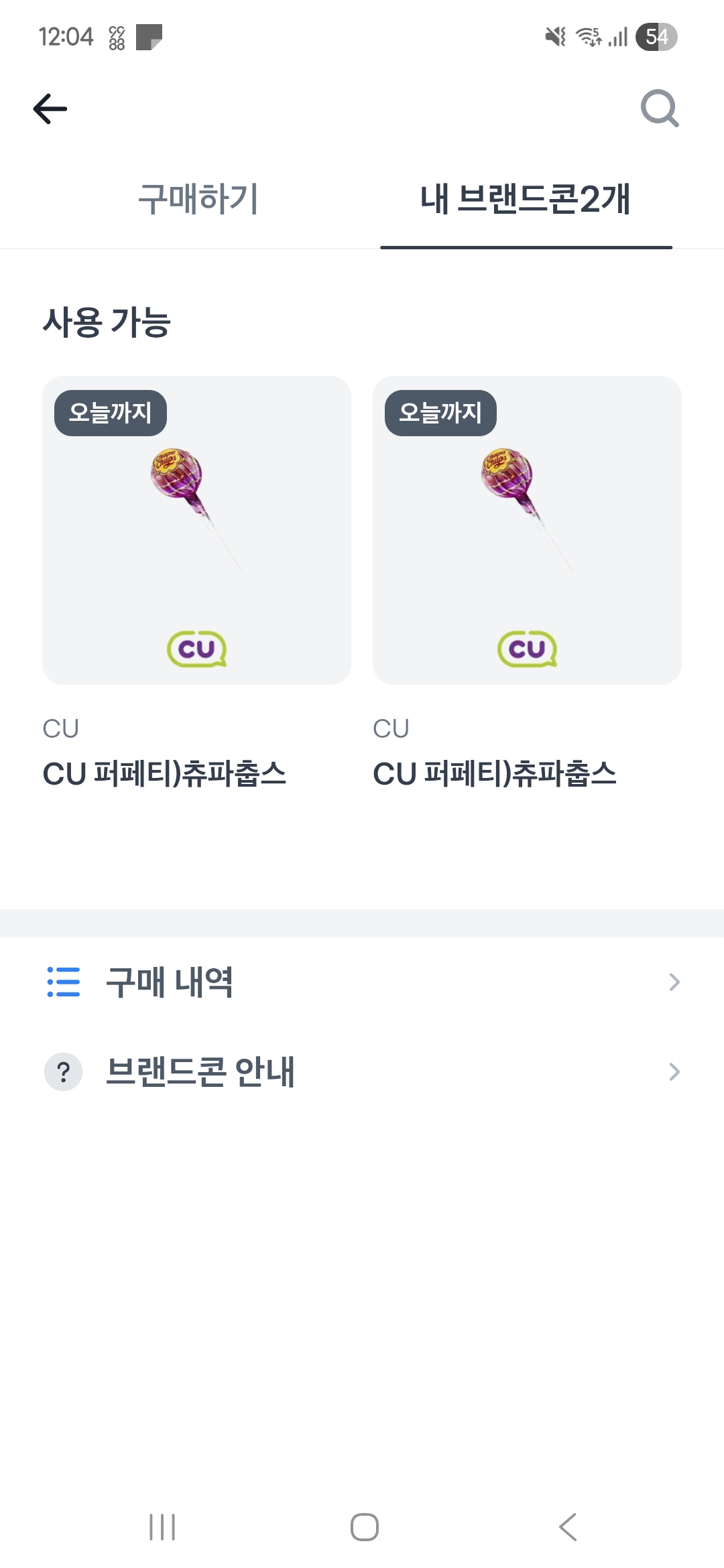
Task: Open the first CU 츄파춥스 coupon card
Action: click(x=196, y=530)
